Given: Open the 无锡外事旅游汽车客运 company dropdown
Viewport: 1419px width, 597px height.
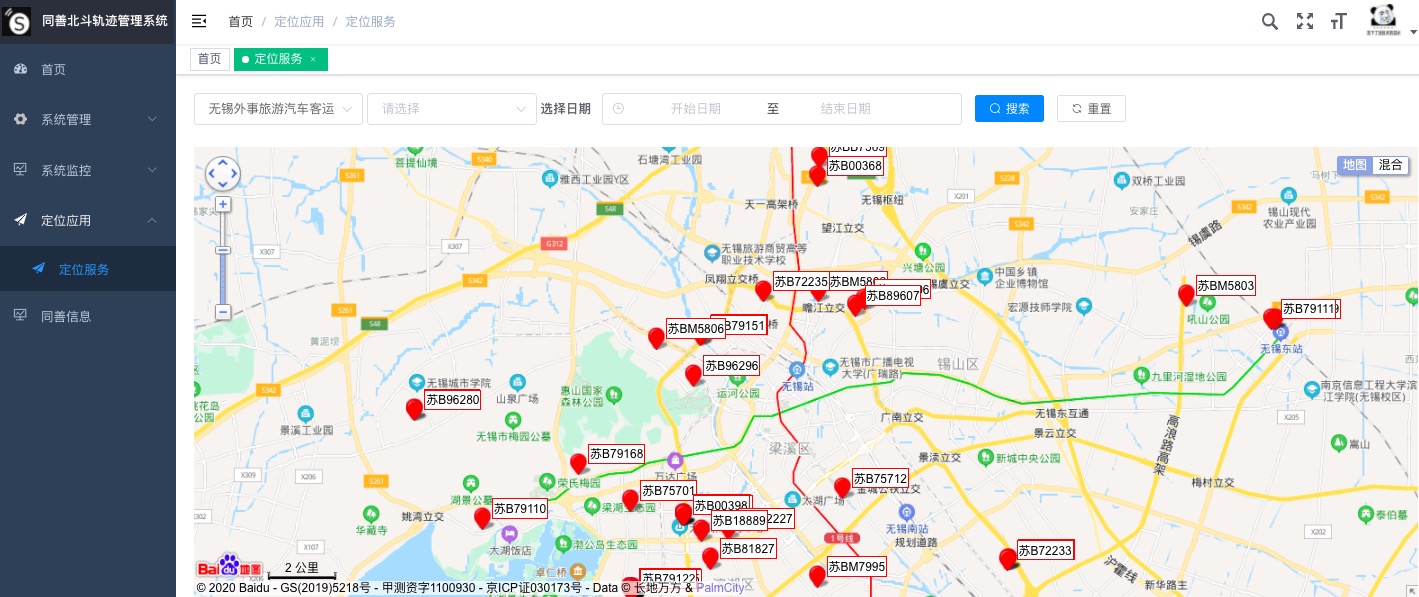Looking at the screenshot, I should coord(278,109).
